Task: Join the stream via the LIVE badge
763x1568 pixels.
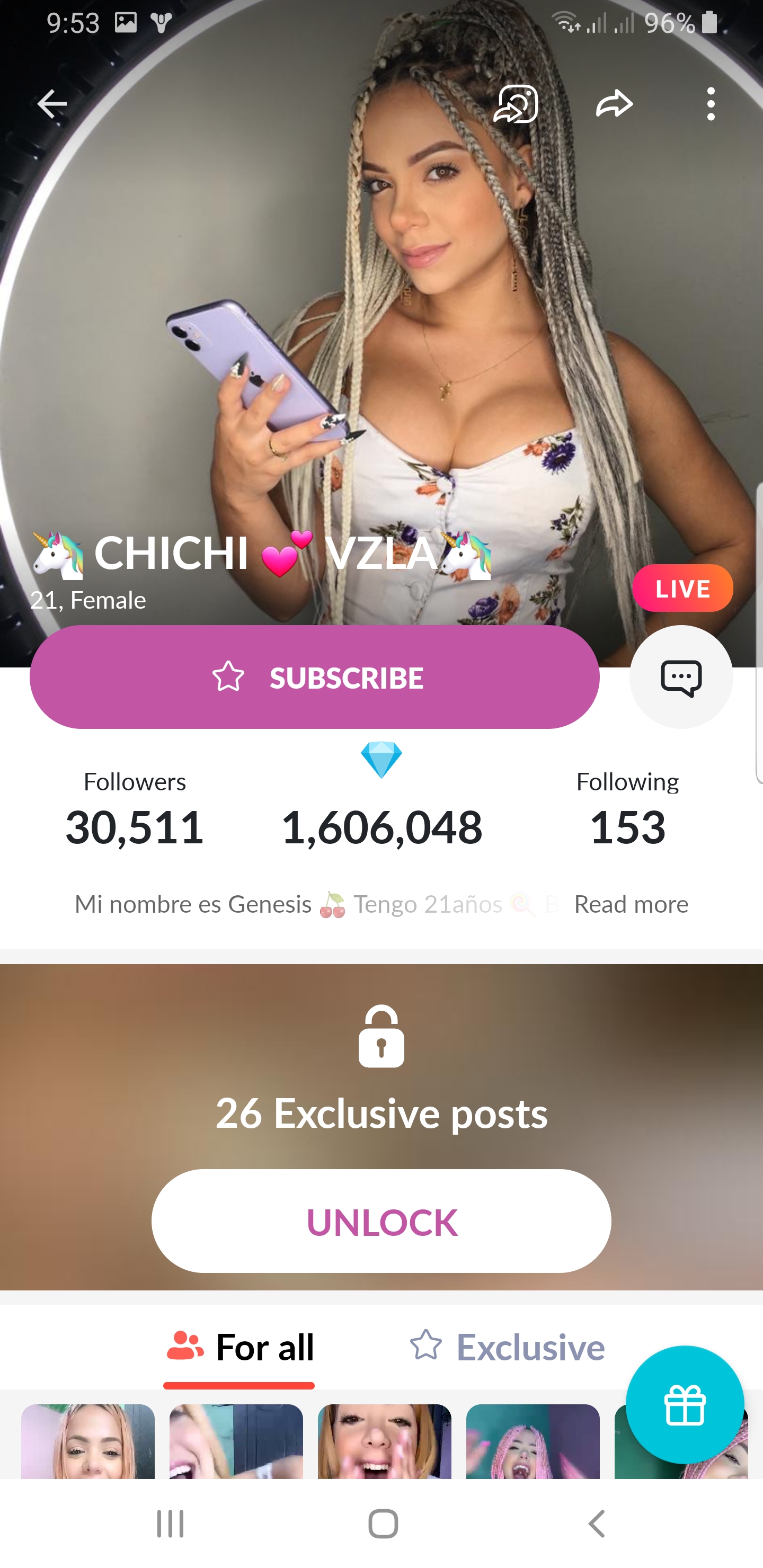Action: coord(682,587)
